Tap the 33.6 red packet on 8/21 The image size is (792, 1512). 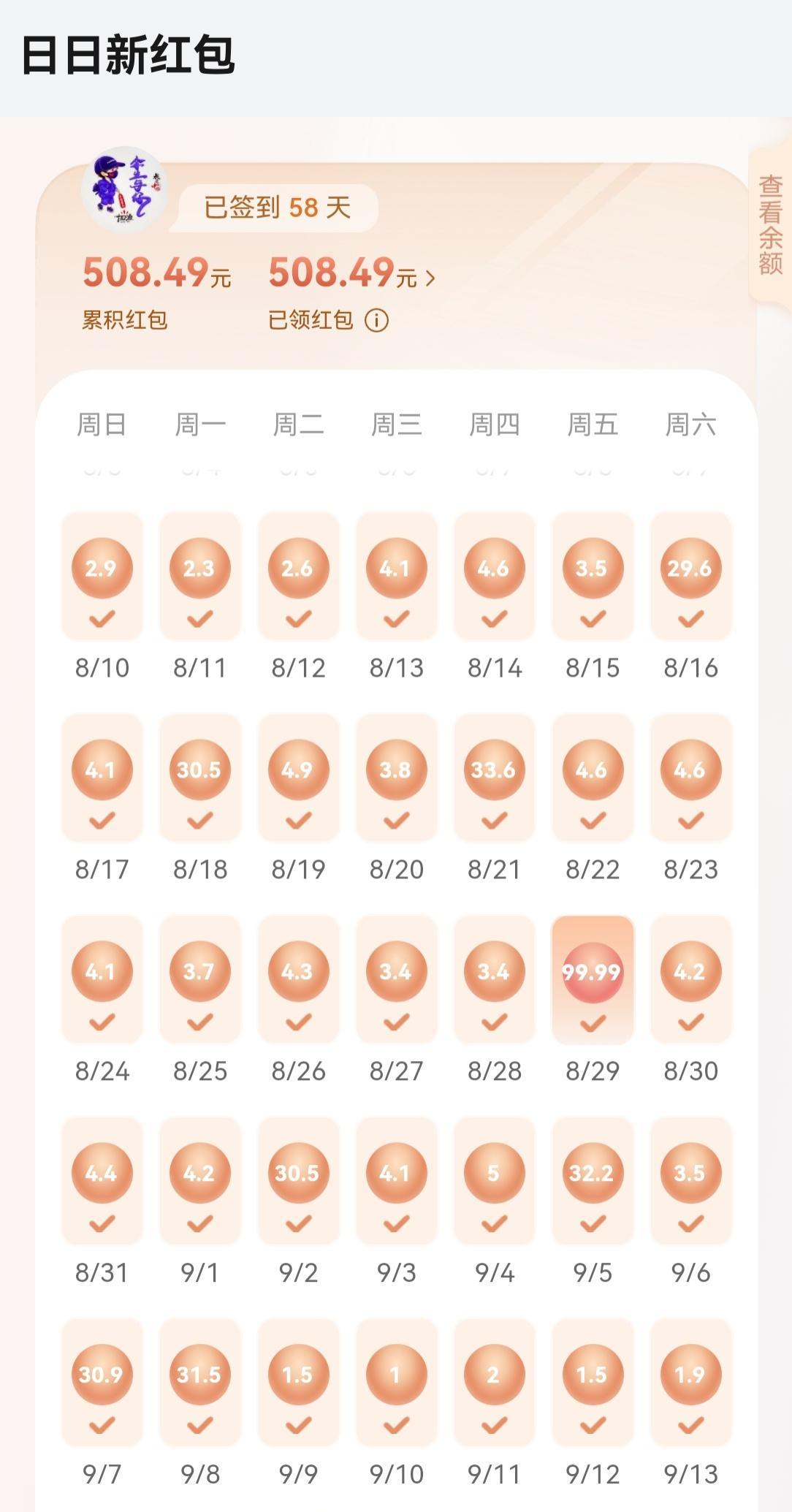pos(494,770)
